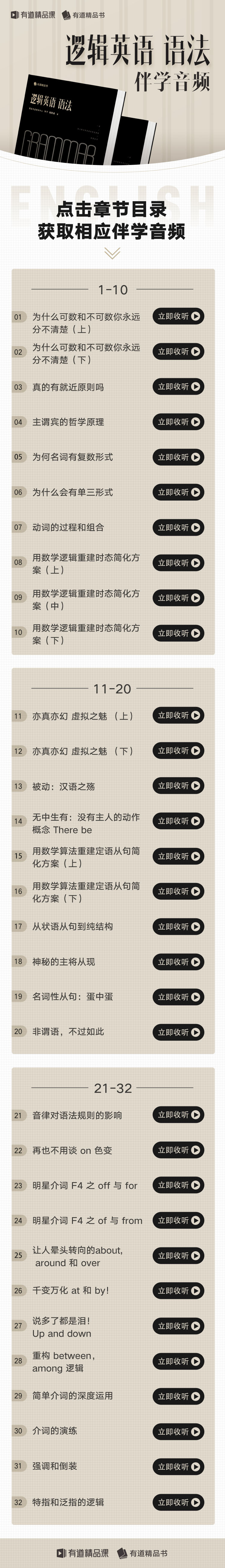The image size is (225, 1568).
Task: Play chapter 23 明星介词 off 与 for
Action: click(x=178, y=1185)
